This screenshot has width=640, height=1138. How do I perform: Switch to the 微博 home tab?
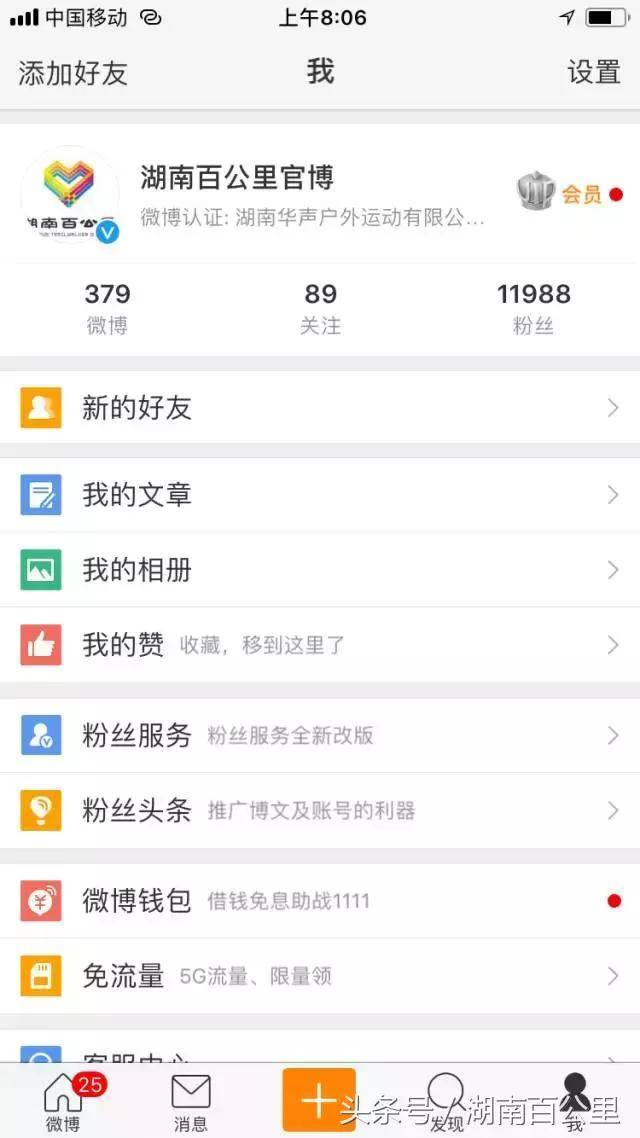point(64,1102)
